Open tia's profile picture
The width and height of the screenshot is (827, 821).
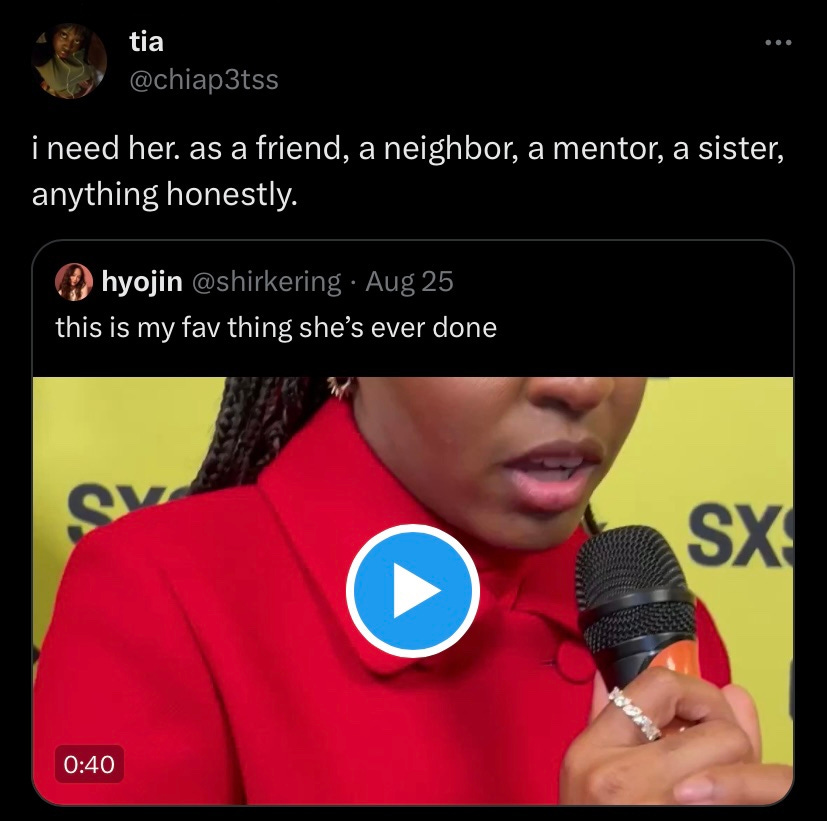tap(69, 61)
